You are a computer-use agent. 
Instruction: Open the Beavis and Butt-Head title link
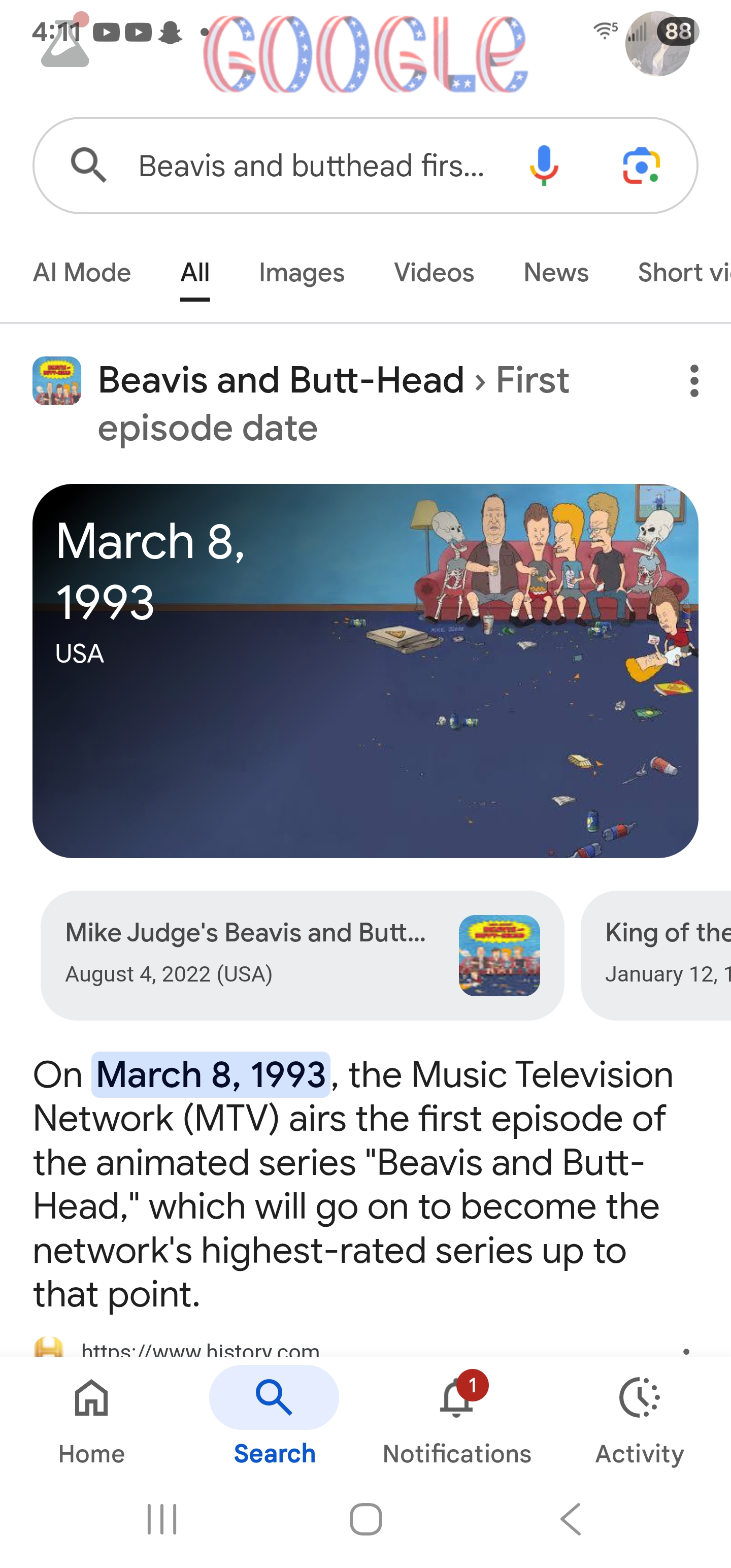pos(281,380)
